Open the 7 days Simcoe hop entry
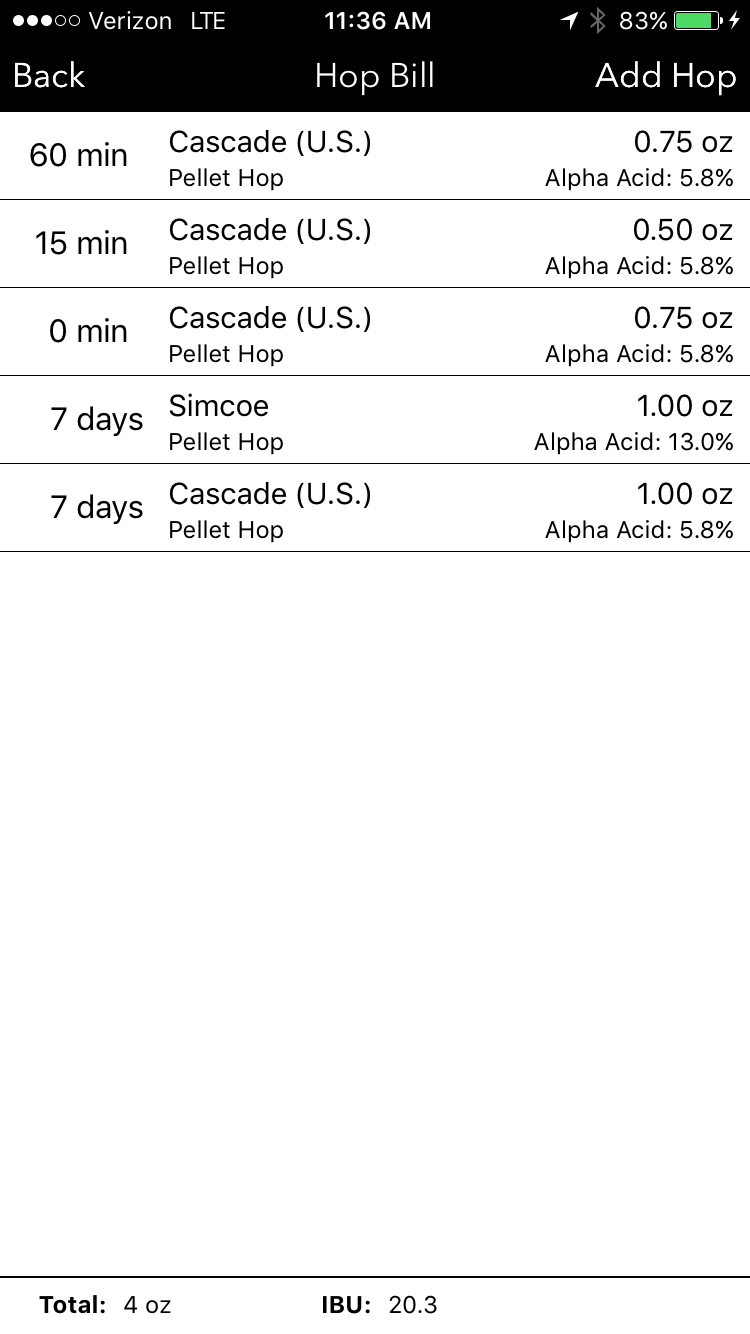The height and width of the screenshot is (1334, 750). [x=375, y=420]
